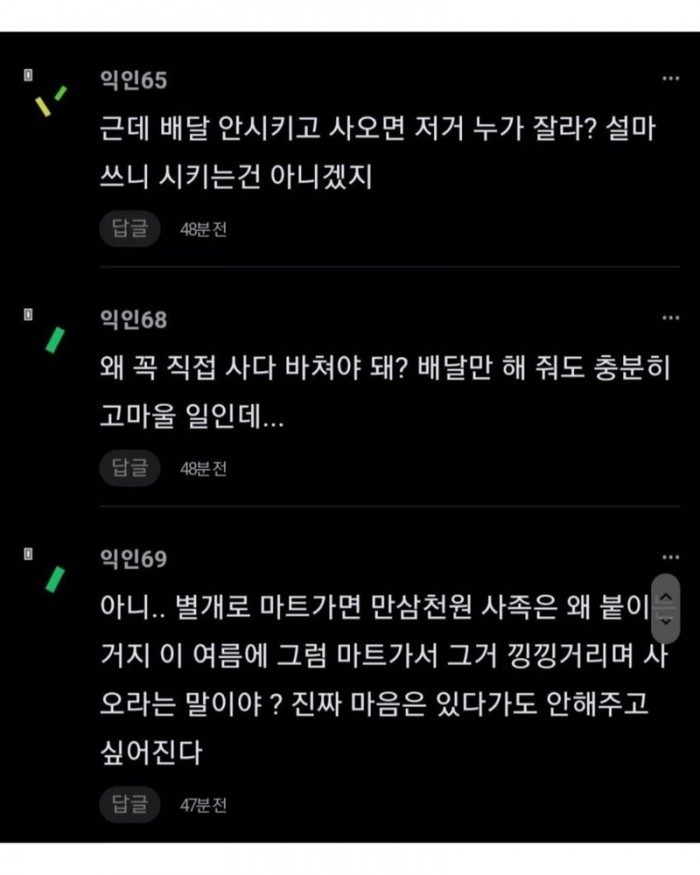Open overflow menu on 익인68's comment
This screenshot has height=875, width=700.
pos(670,318)
